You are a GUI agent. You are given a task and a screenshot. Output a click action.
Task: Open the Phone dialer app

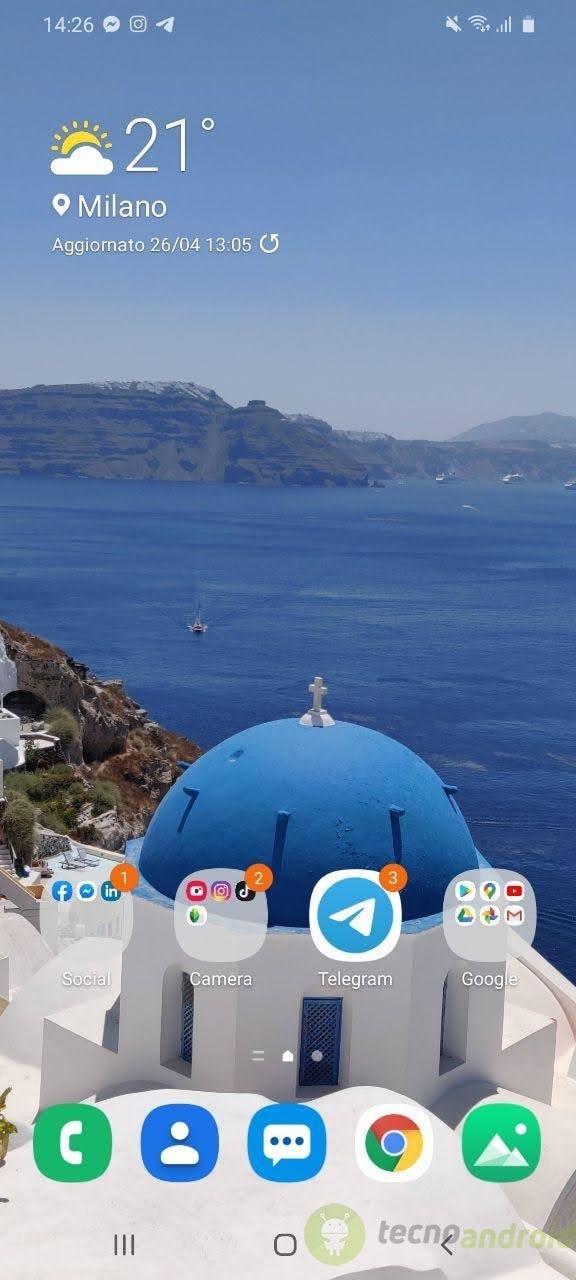coord(72,1143)
